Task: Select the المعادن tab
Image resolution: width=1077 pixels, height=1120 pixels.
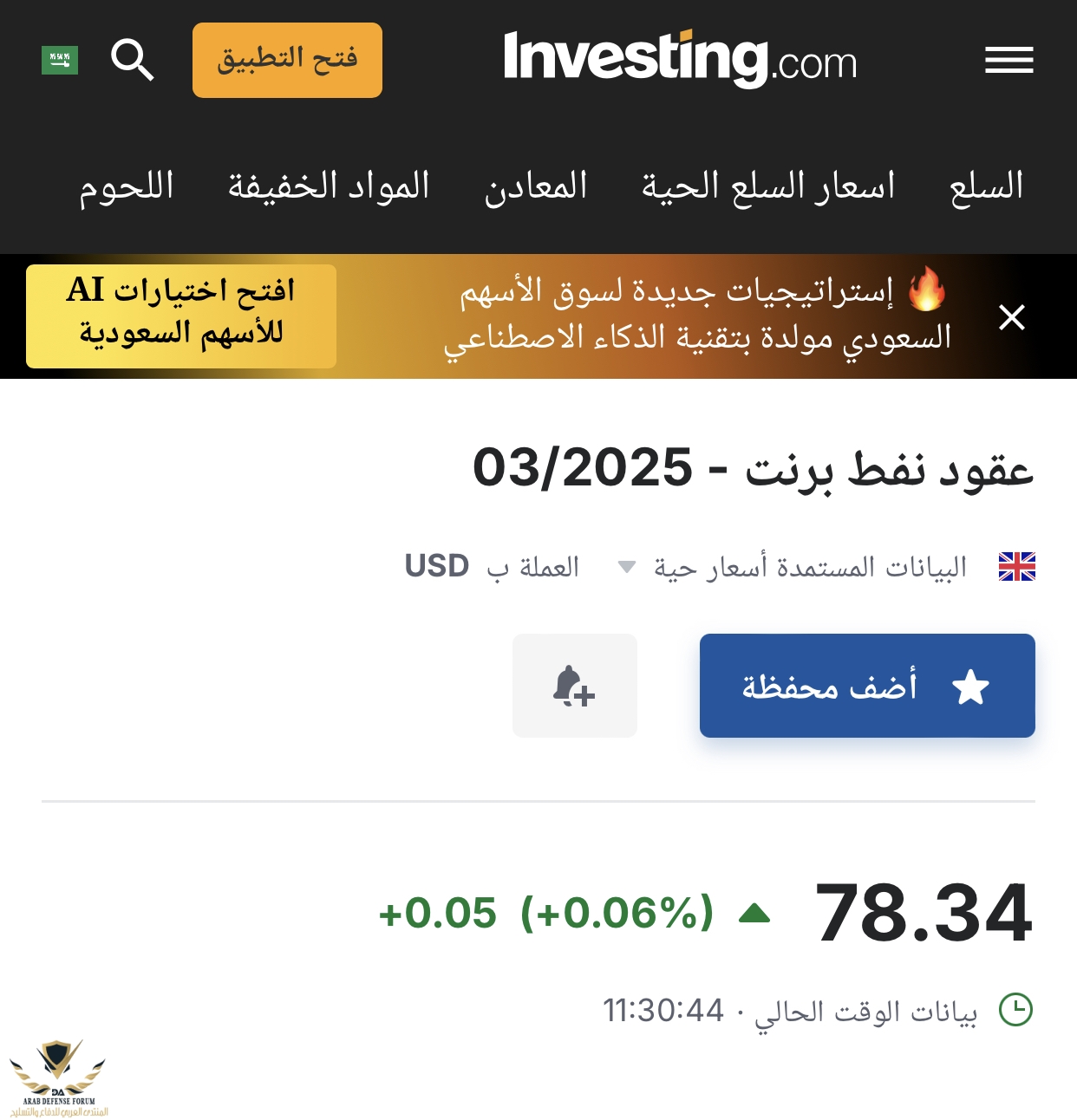Action: click(536, 186)
